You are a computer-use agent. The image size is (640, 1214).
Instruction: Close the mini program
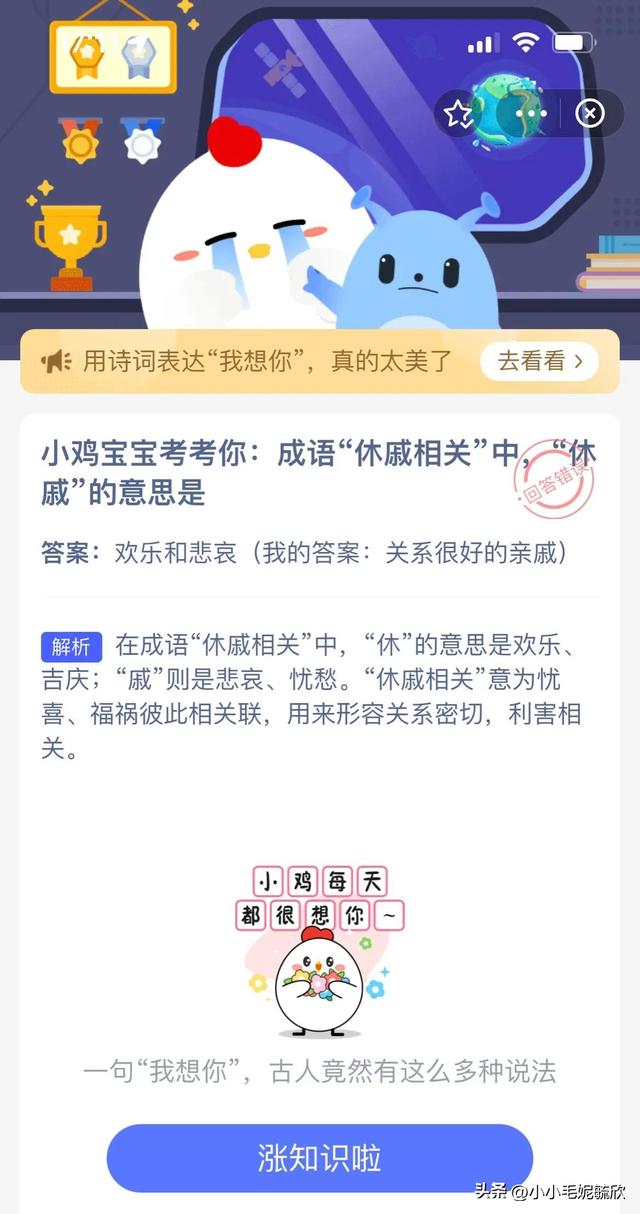coord(590,113)
